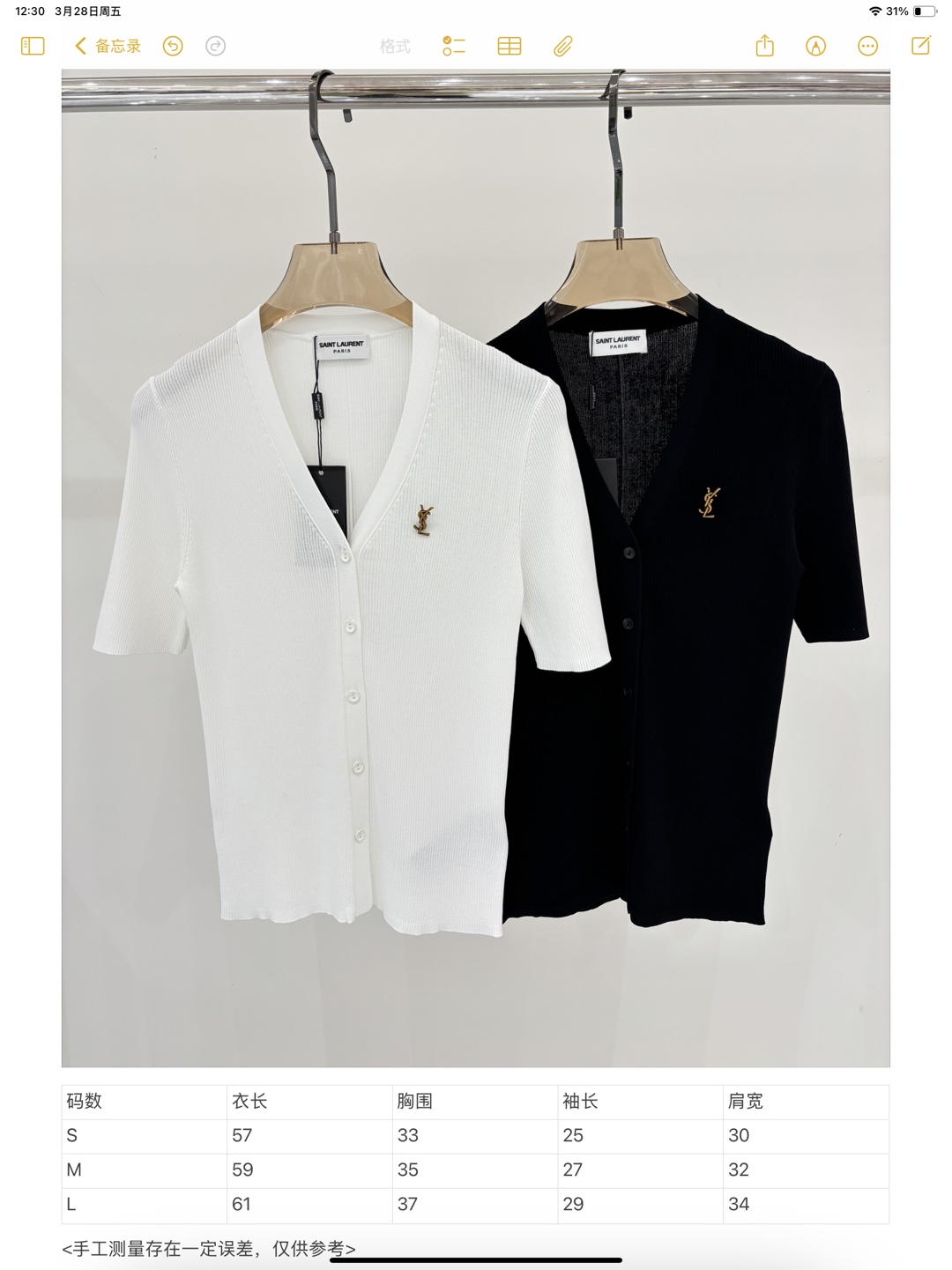This screenshot has width=952, height=1270.
Task: Insert a checklist
Action: [454, 46]
